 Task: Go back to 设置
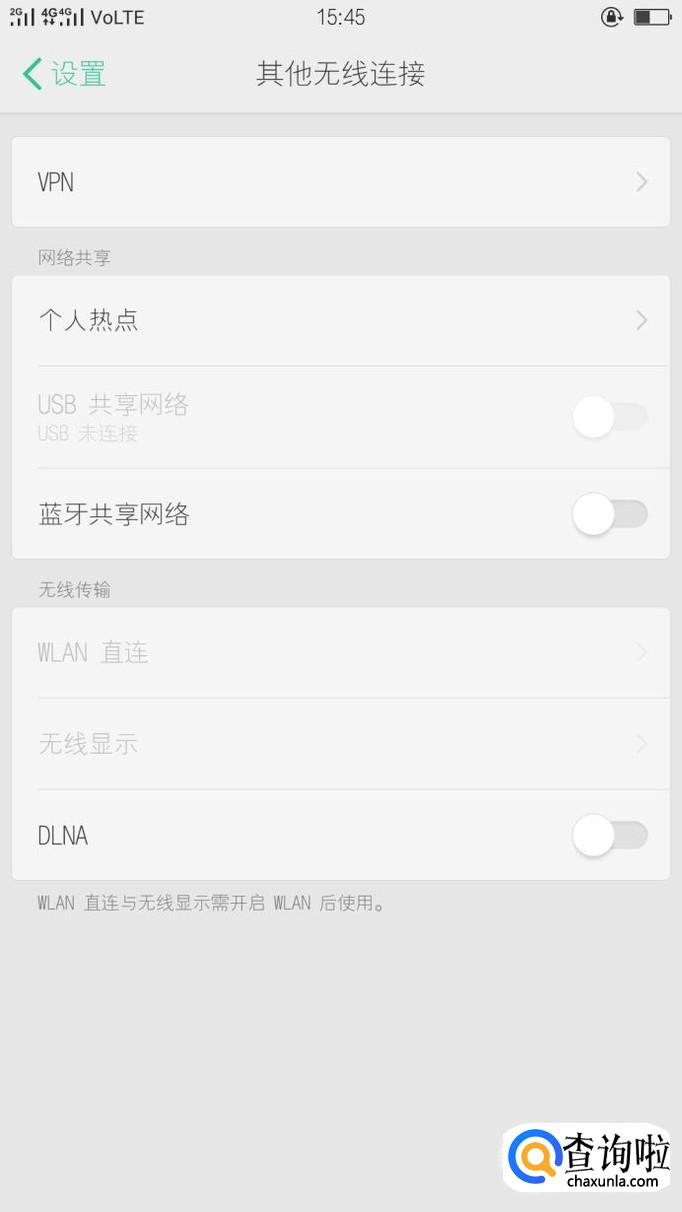click(x=64, y=74)
